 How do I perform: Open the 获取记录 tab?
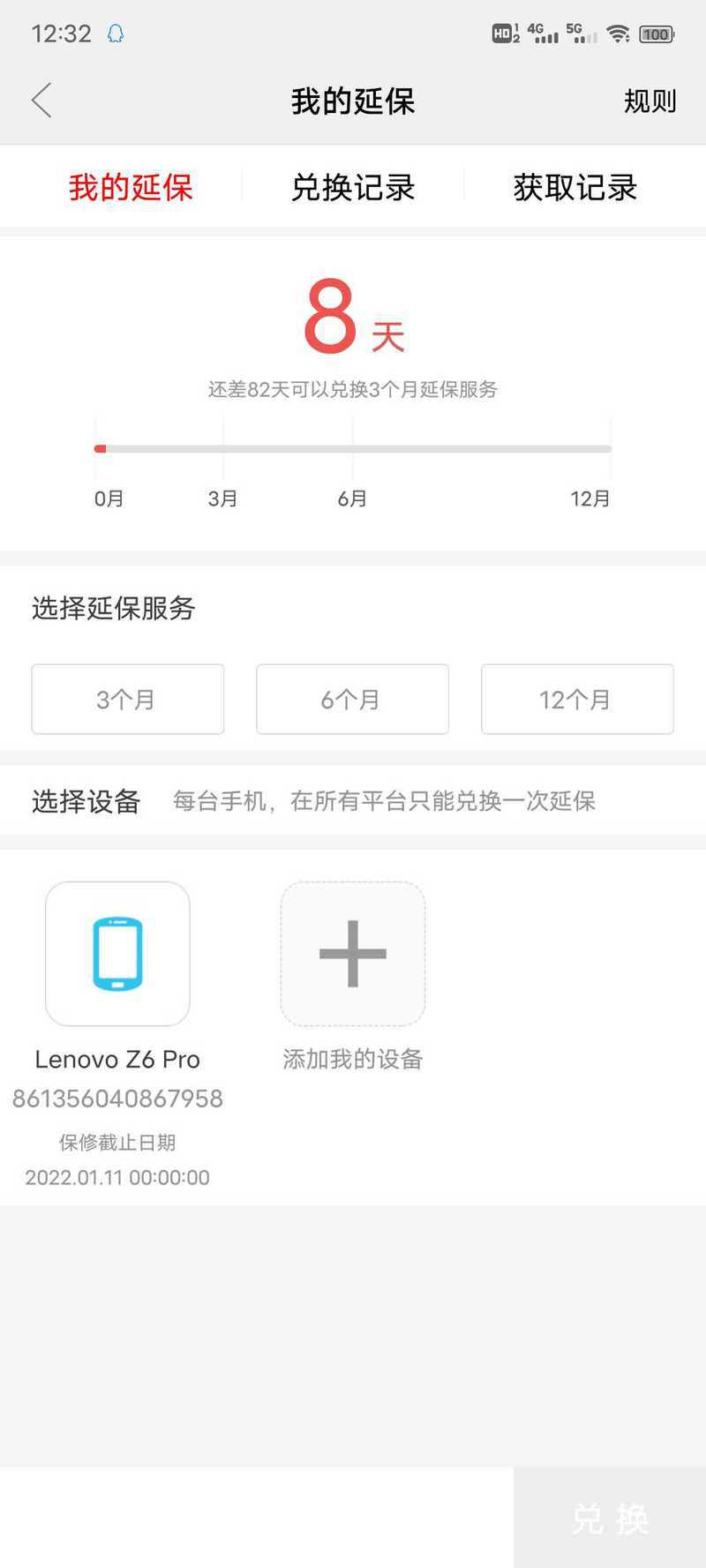click(575, 187)
